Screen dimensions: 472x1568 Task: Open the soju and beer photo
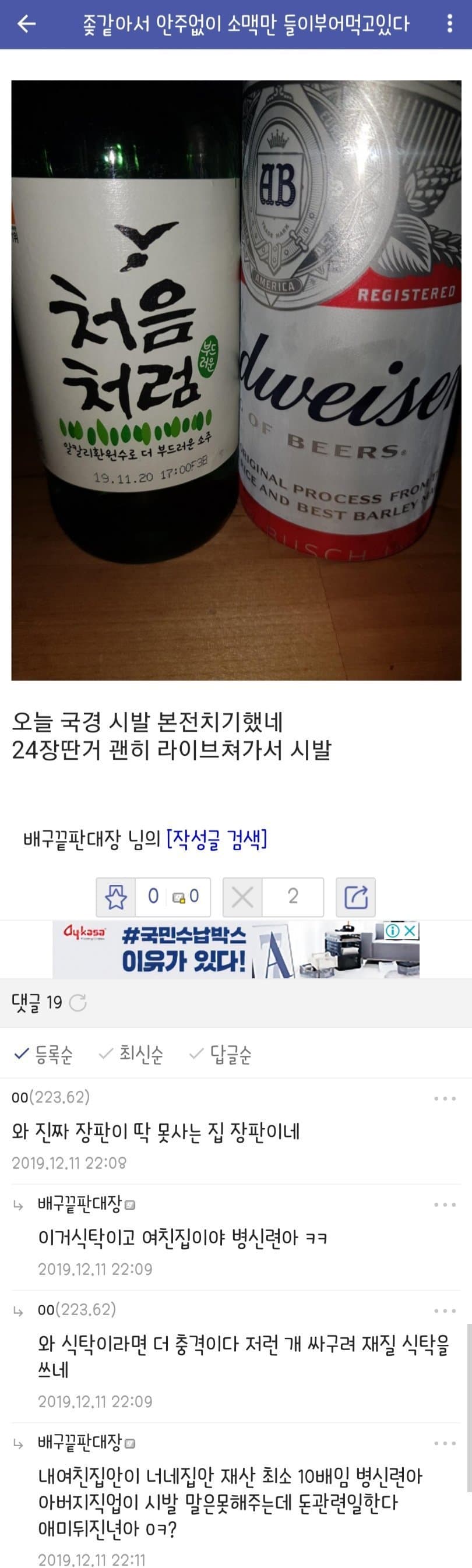(235, 380)
